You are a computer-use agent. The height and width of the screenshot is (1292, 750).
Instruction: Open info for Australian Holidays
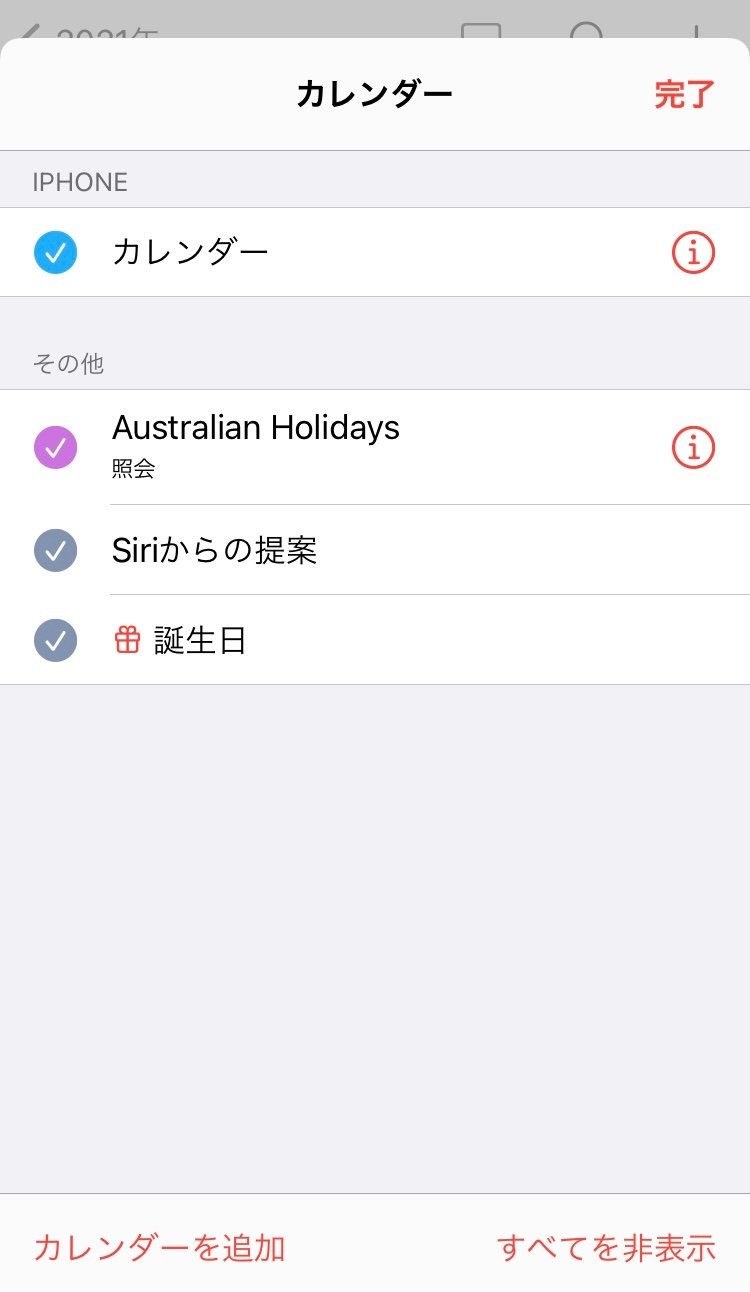[x=693, y=447]
